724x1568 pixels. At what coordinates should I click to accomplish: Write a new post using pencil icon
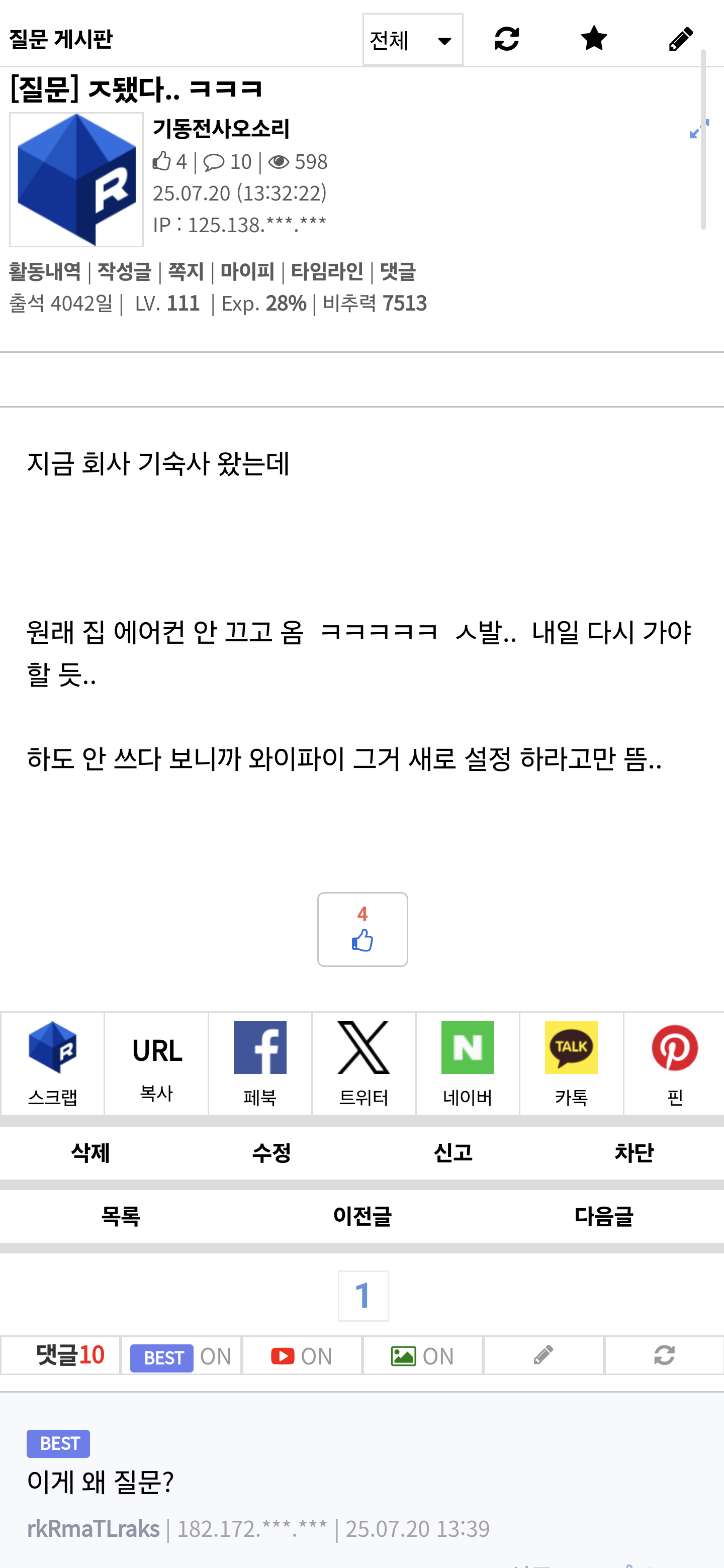681,39
